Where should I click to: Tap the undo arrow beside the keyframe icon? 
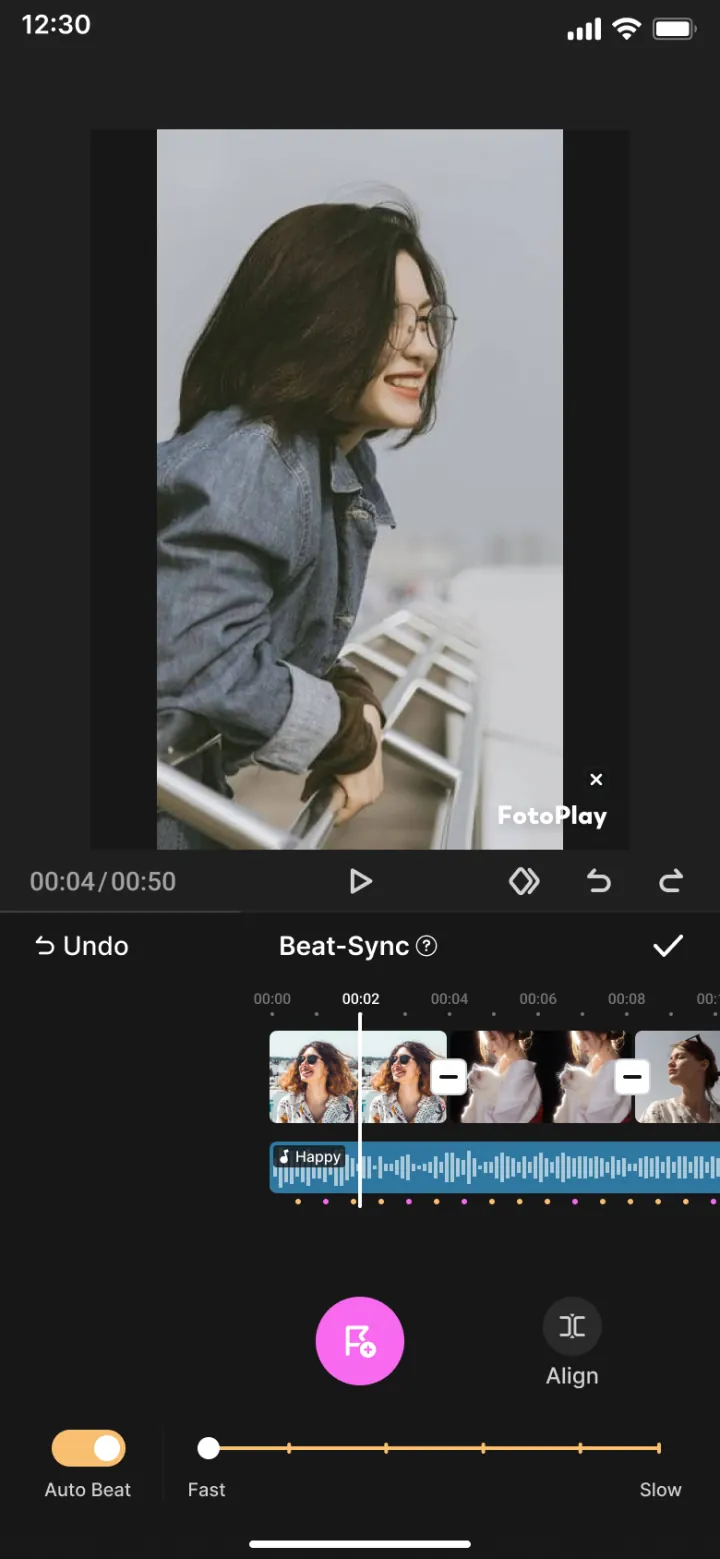click(x=598, y=881)
